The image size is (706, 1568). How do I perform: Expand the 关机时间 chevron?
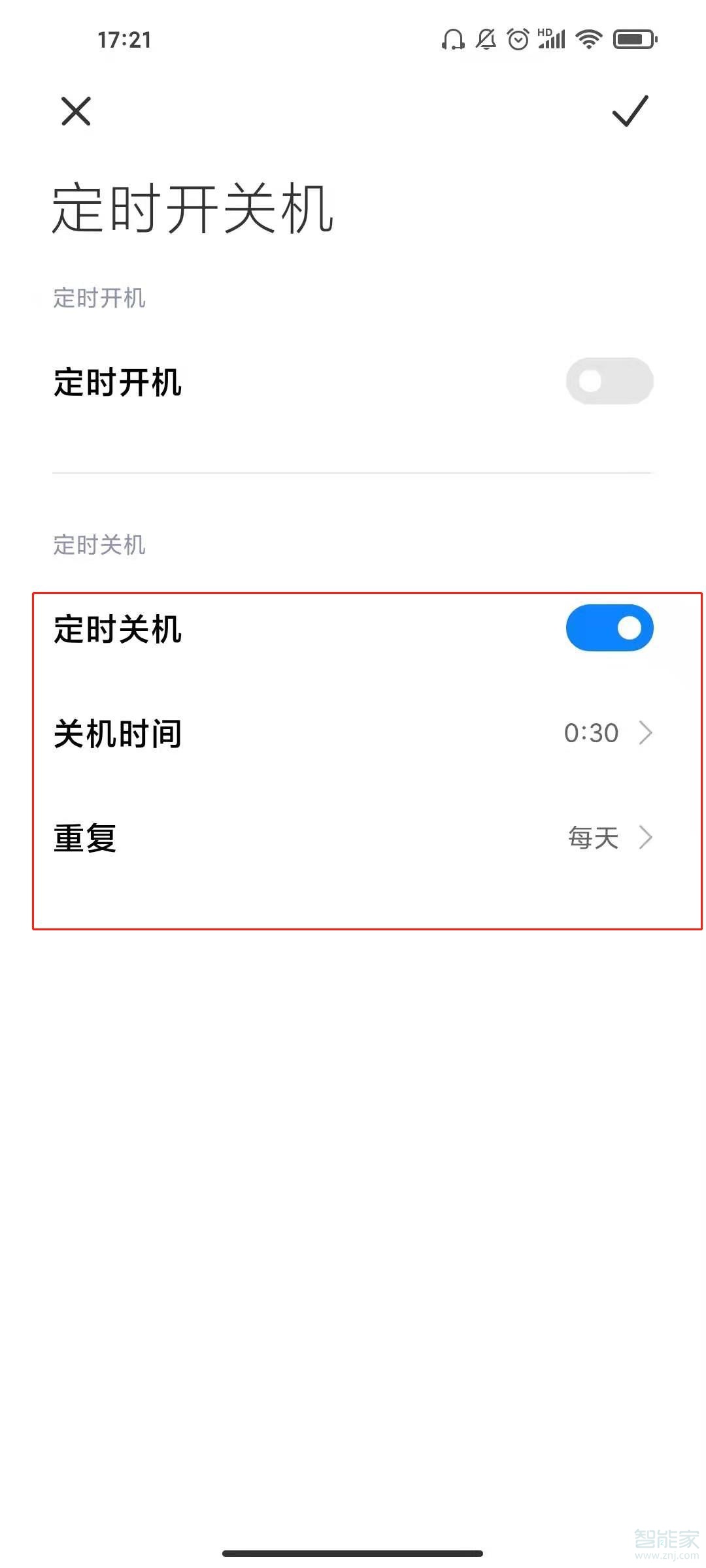point(646,732)
